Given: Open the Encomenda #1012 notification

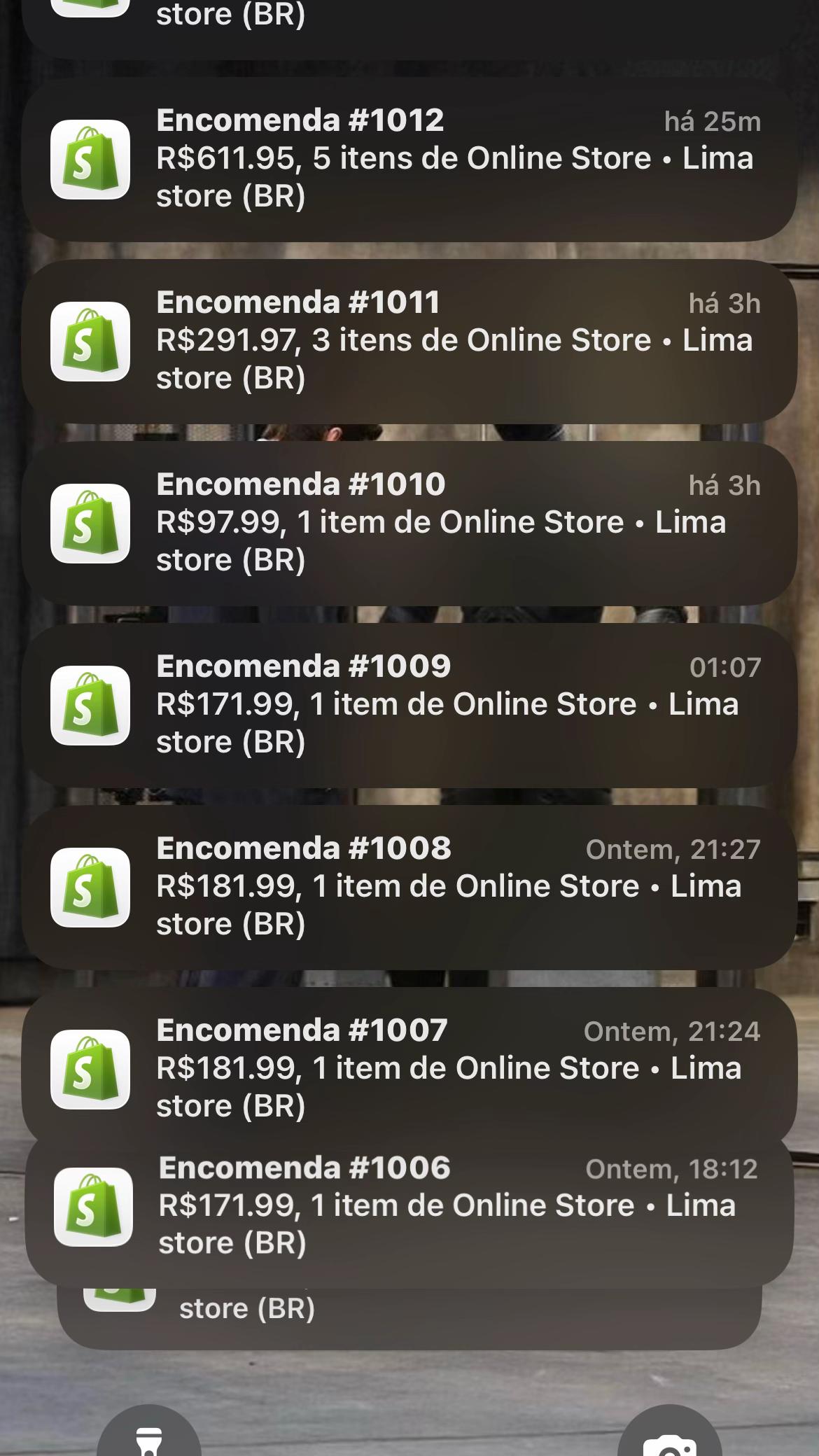Looking at the screenshot, I should (x=409, y=160).
